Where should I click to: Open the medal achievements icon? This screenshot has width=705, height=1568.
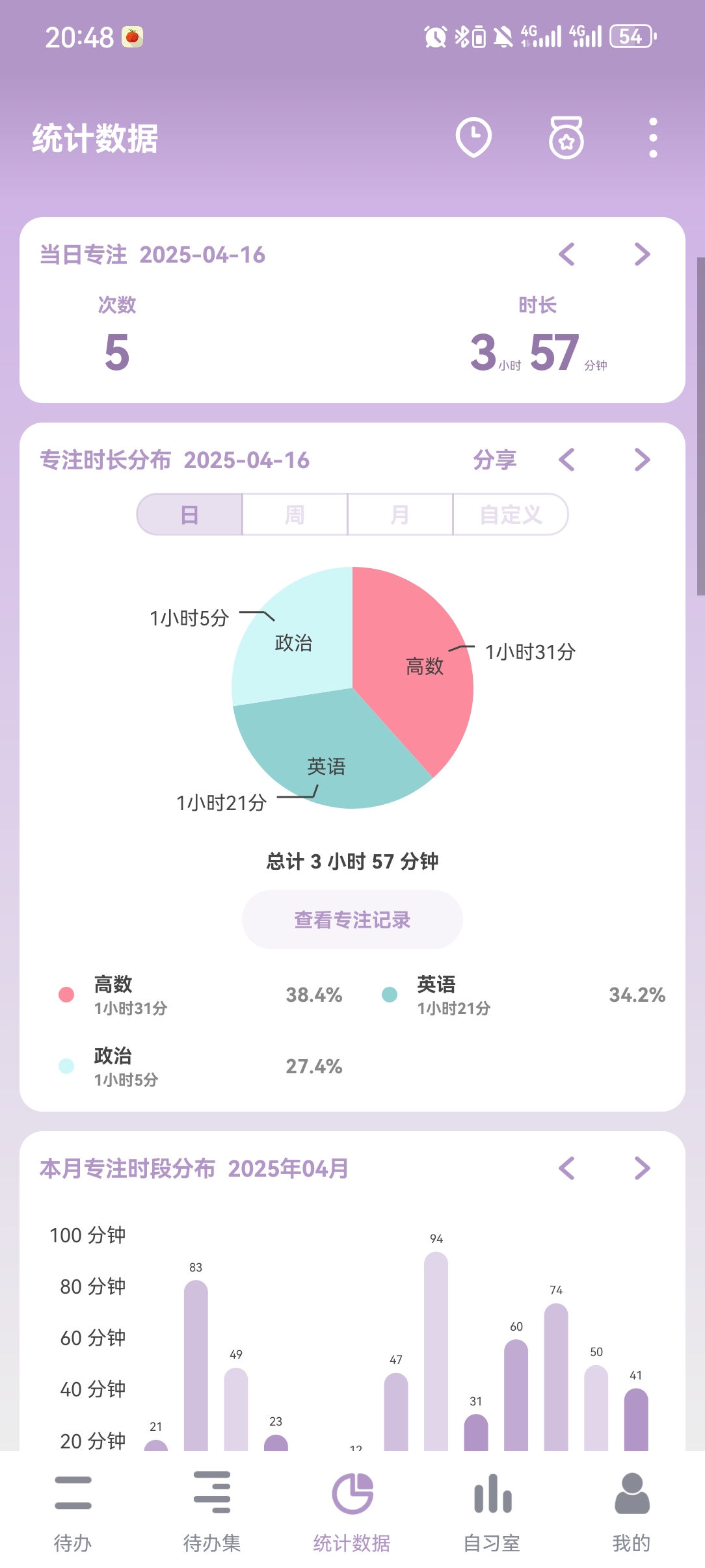566,138
